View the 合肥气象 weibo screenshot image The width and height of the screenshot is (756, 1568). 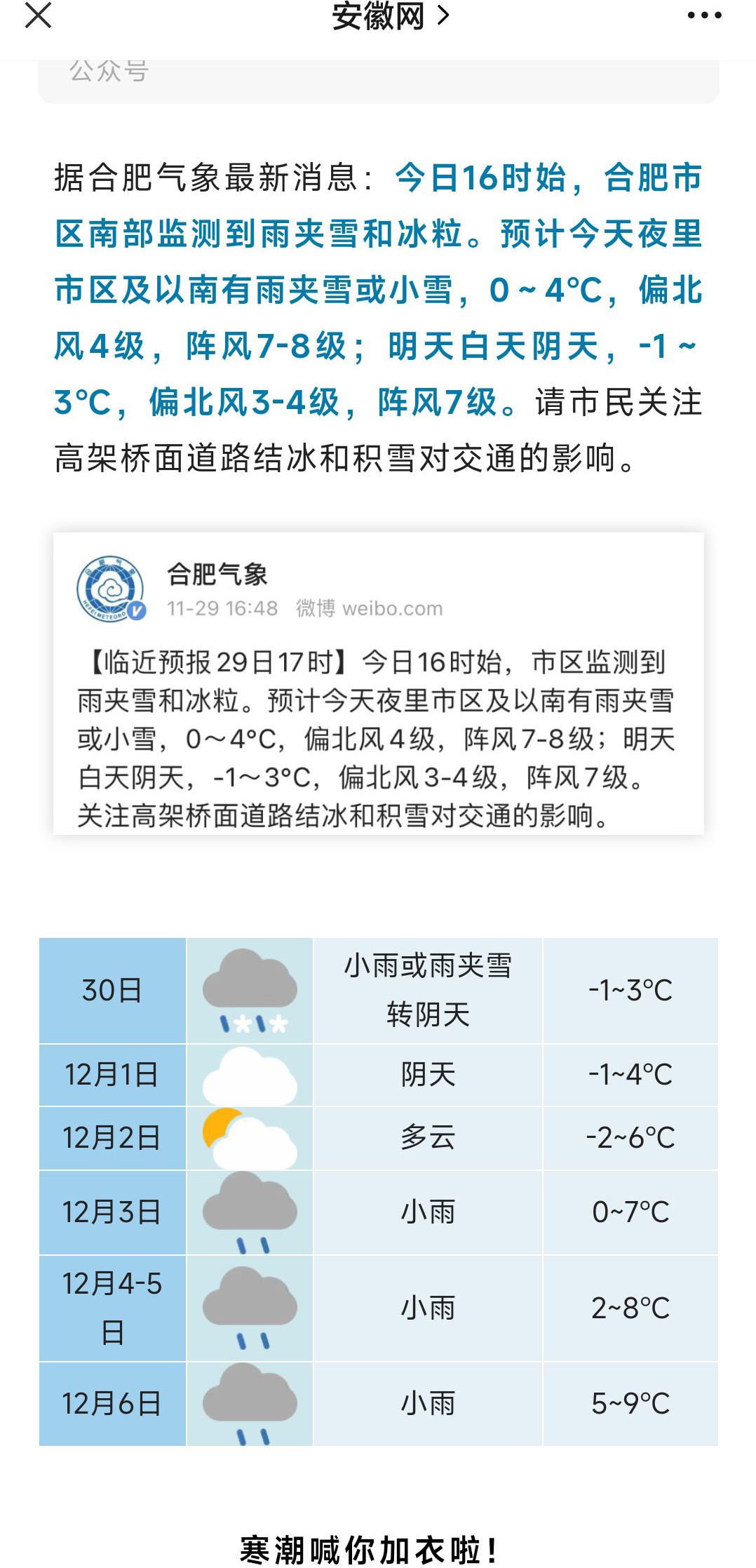[379, 683]
